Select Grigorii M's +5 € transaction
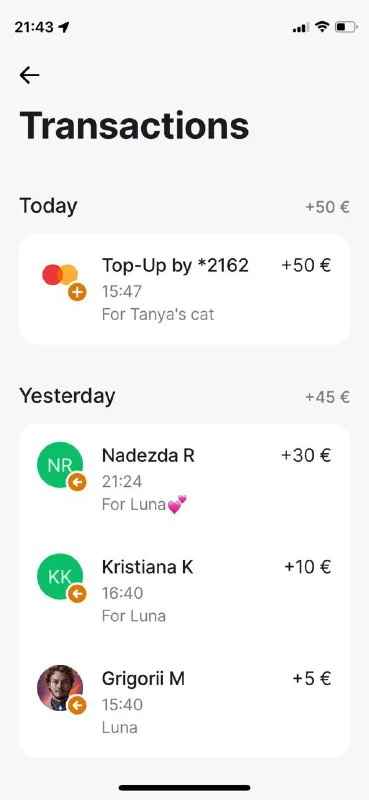The width and height of the screenshot is (369, 800). coord(184,703)
